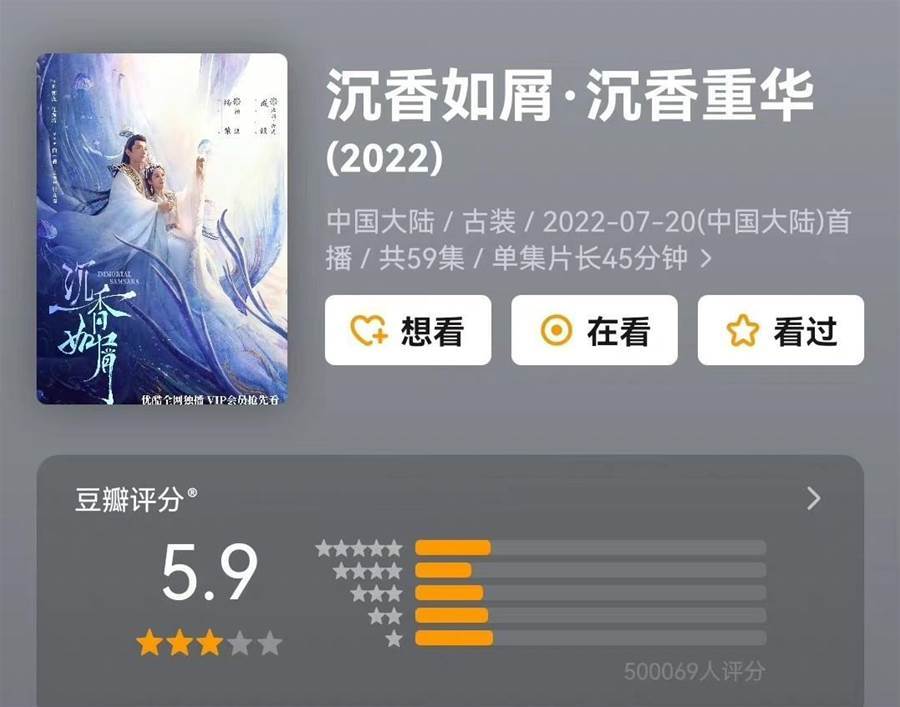Tap the 在看 button
The width and height of the screenshot is (900, 707).
point(594,330)
